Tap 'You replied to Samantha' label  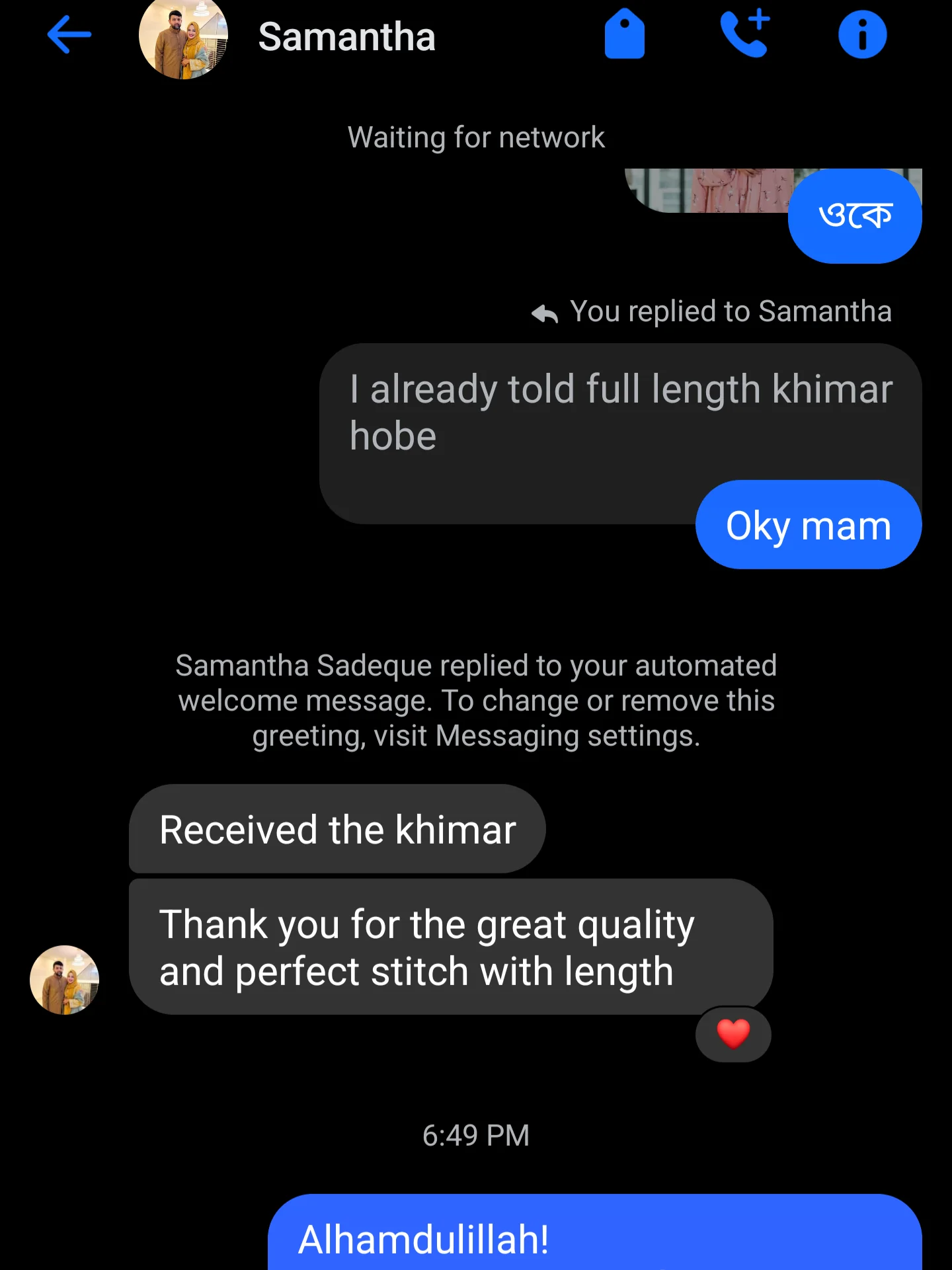[730, 310]
